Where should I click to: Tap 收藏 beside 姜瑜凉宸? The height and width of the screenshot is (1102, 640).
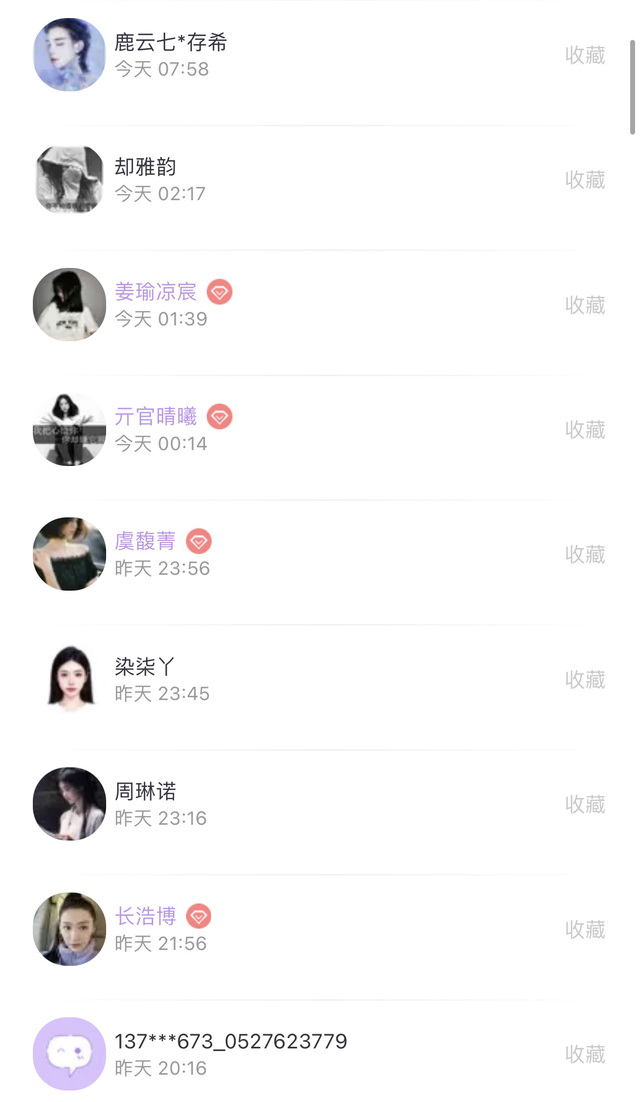coord(585,305)
